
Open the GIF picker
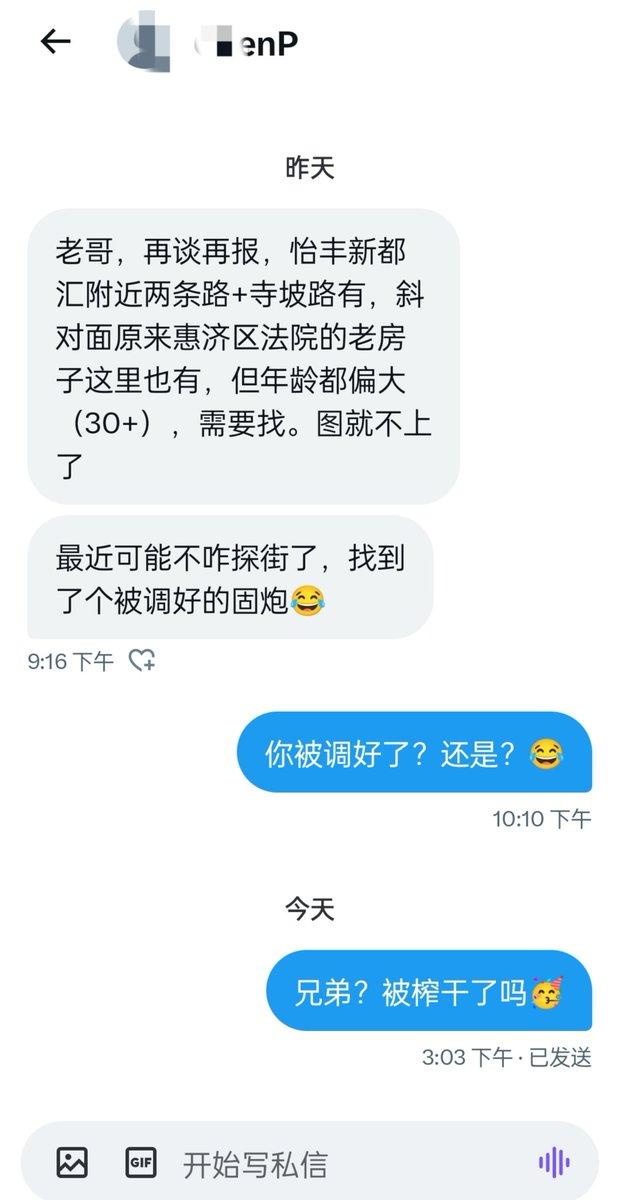coord(140,1163)
